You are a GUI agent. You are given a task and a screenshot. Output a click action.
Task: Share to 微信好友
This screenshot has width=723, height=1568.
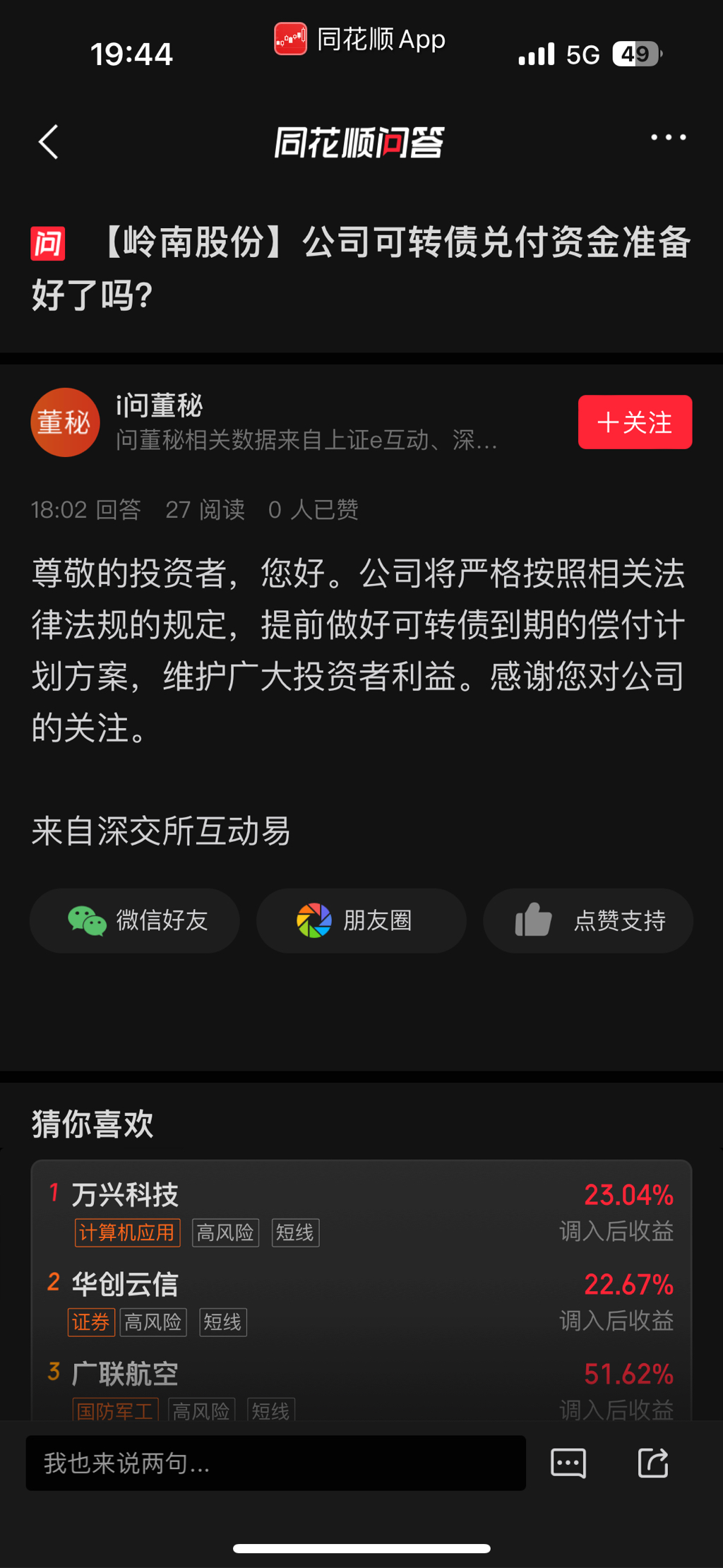(135, 920)
